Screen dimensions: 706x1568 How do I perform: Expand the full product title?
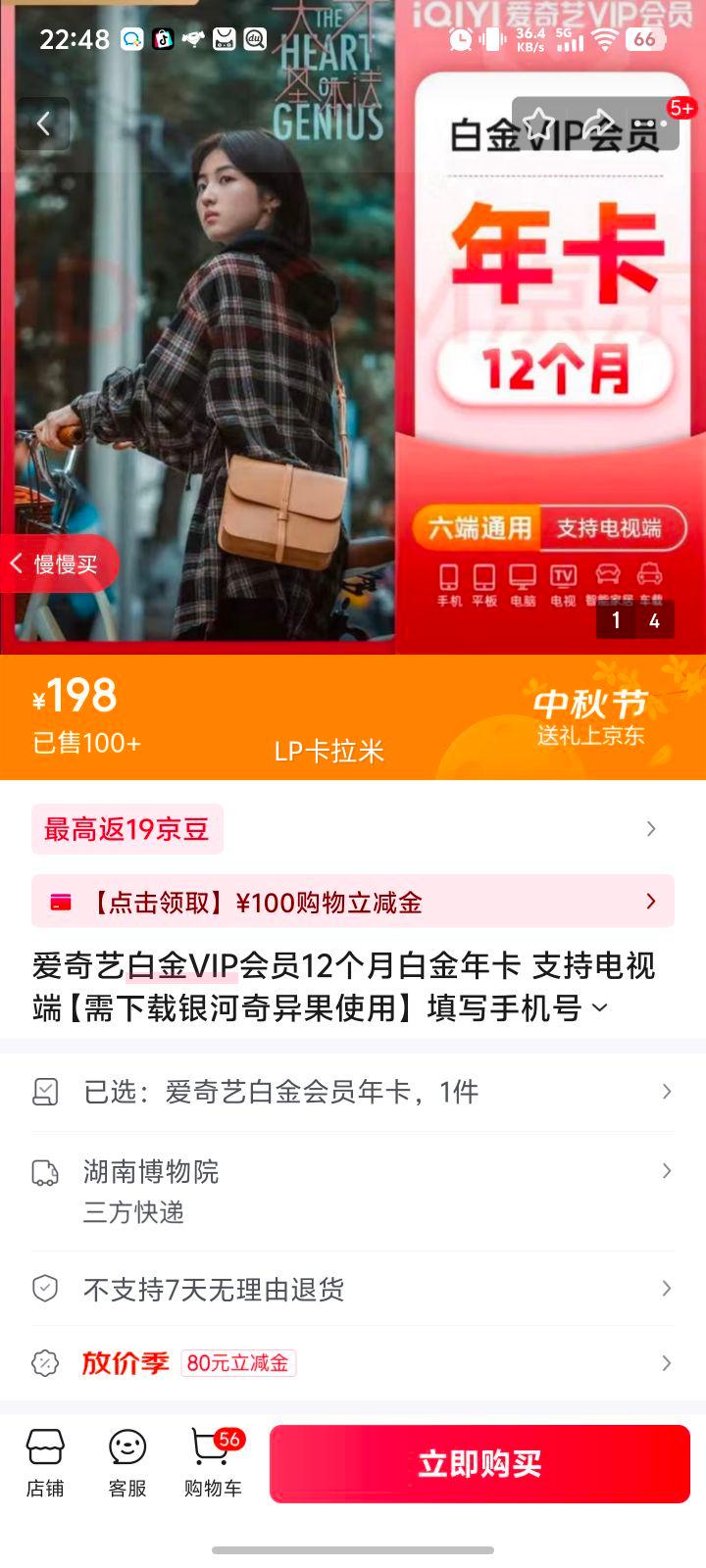[x=600, y=1007]
